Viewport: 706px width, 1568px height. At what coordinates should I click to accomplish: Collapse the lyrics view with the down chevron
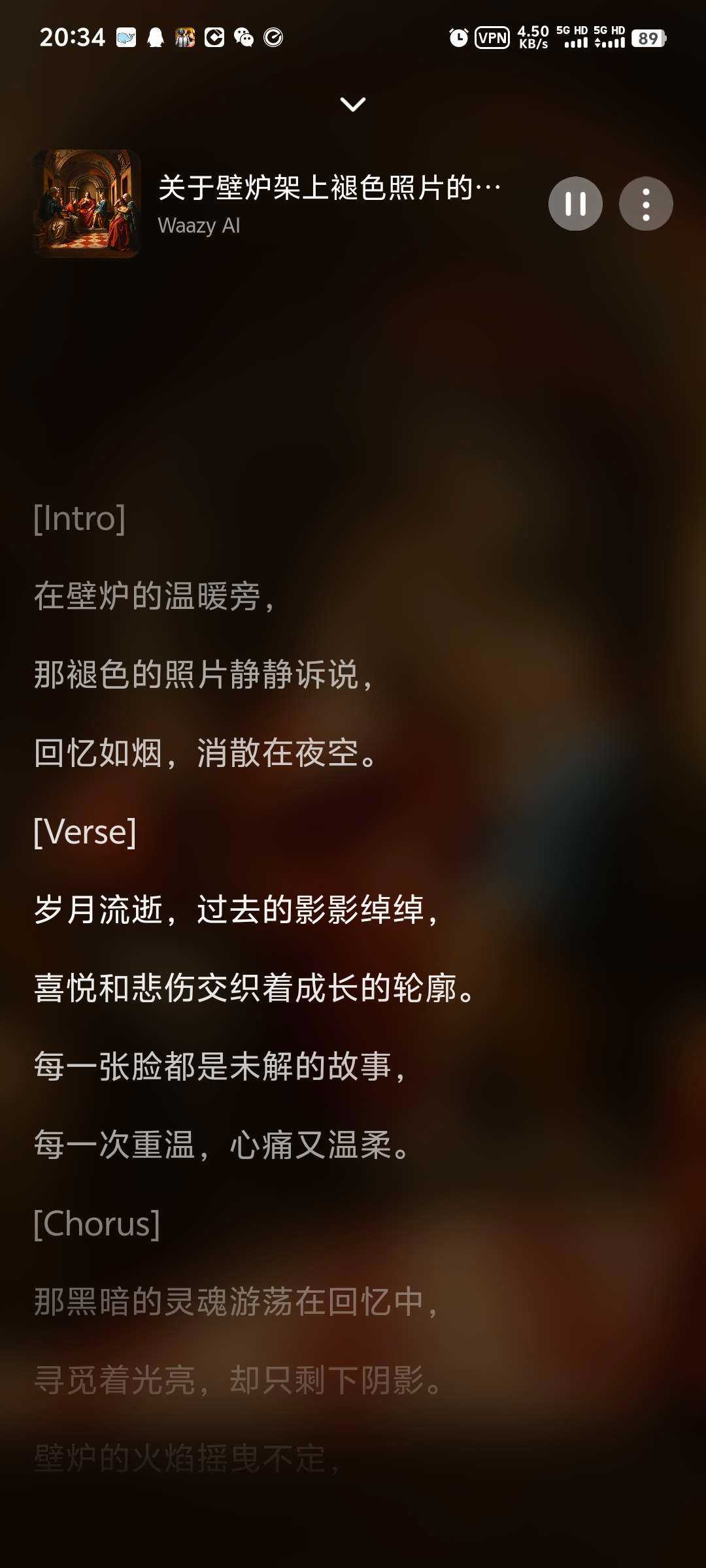tap(353, 104)
